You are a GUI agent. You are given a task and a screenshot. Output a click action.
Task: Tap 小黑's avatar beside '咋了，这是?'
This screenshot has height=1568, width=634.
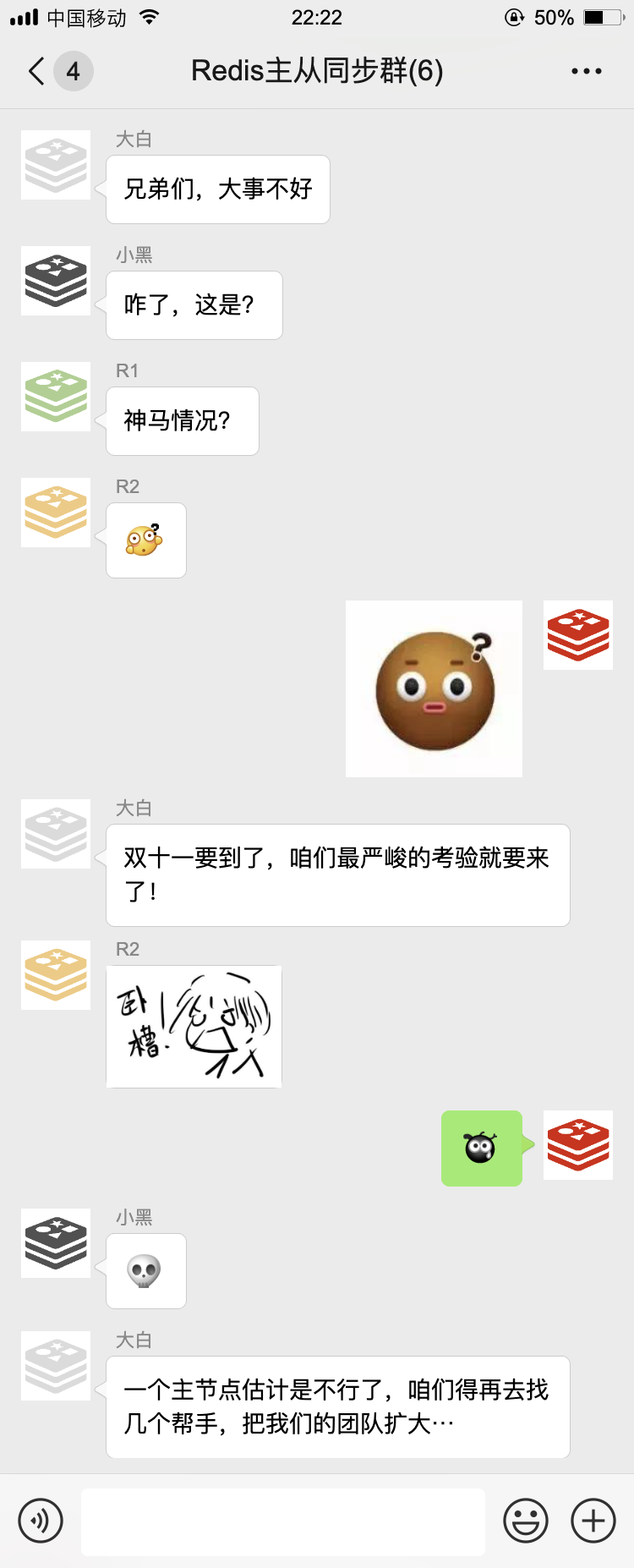(x=56, y=281)
